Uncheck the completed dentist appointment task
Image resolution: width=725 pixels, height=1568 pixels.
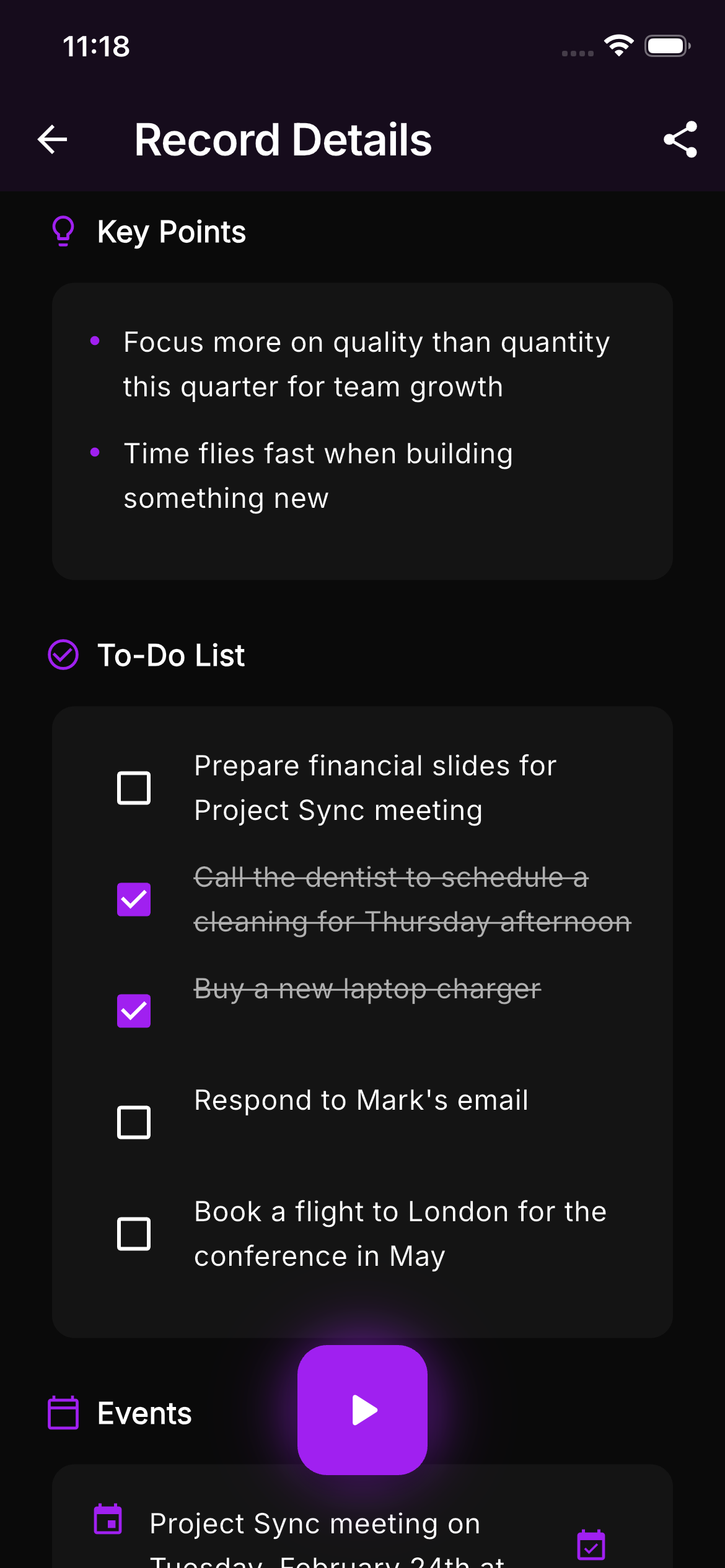[133, 899]
